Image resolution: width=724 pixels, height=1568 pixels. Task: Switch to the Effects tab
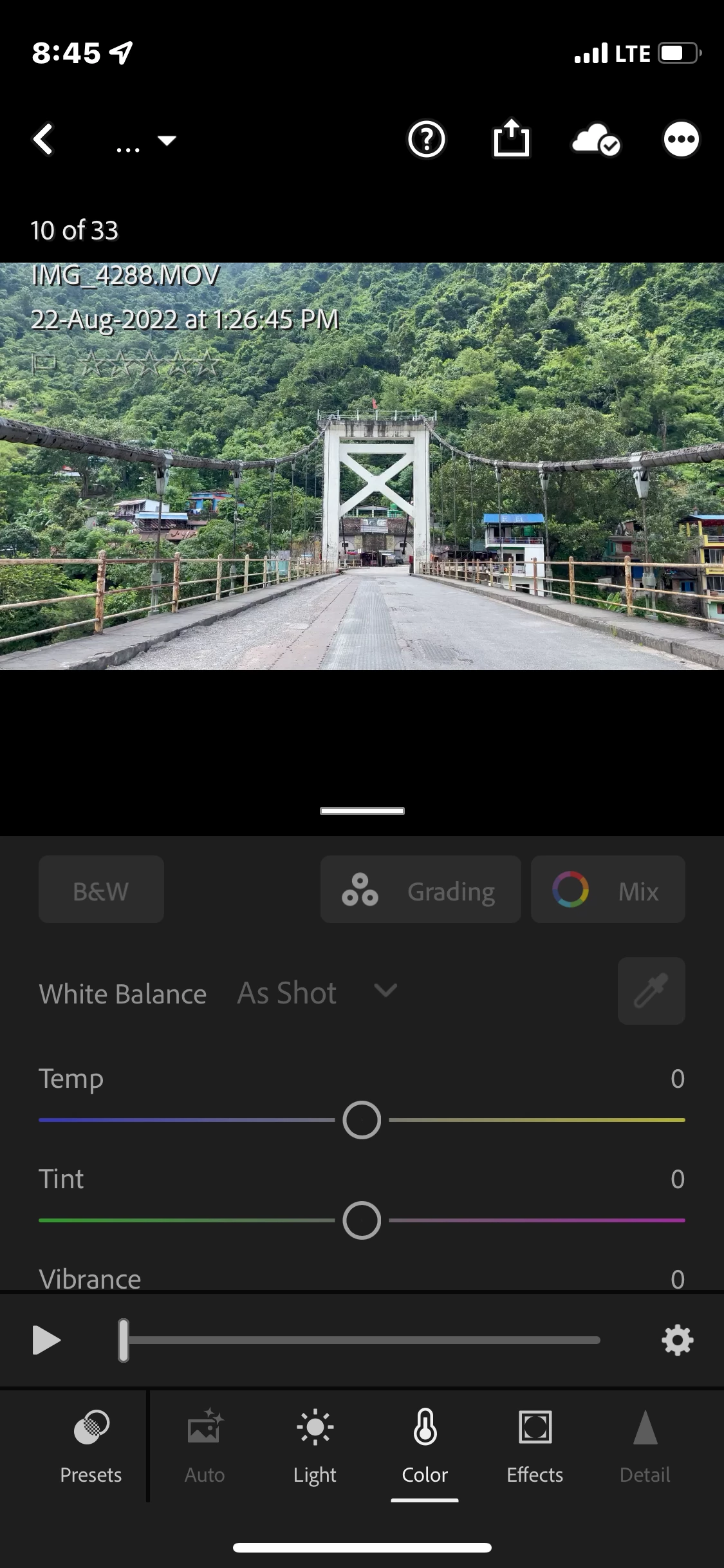tap(535, 1446)
